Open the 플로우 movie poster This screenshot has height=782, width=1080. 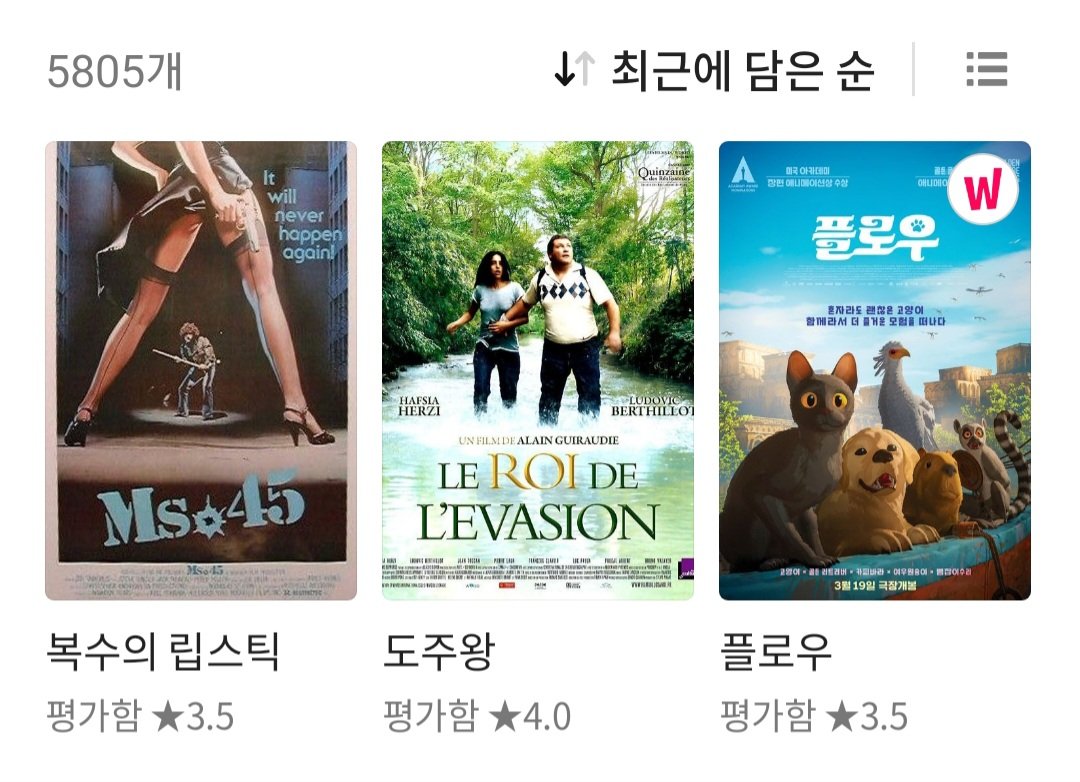click(875, 371)
